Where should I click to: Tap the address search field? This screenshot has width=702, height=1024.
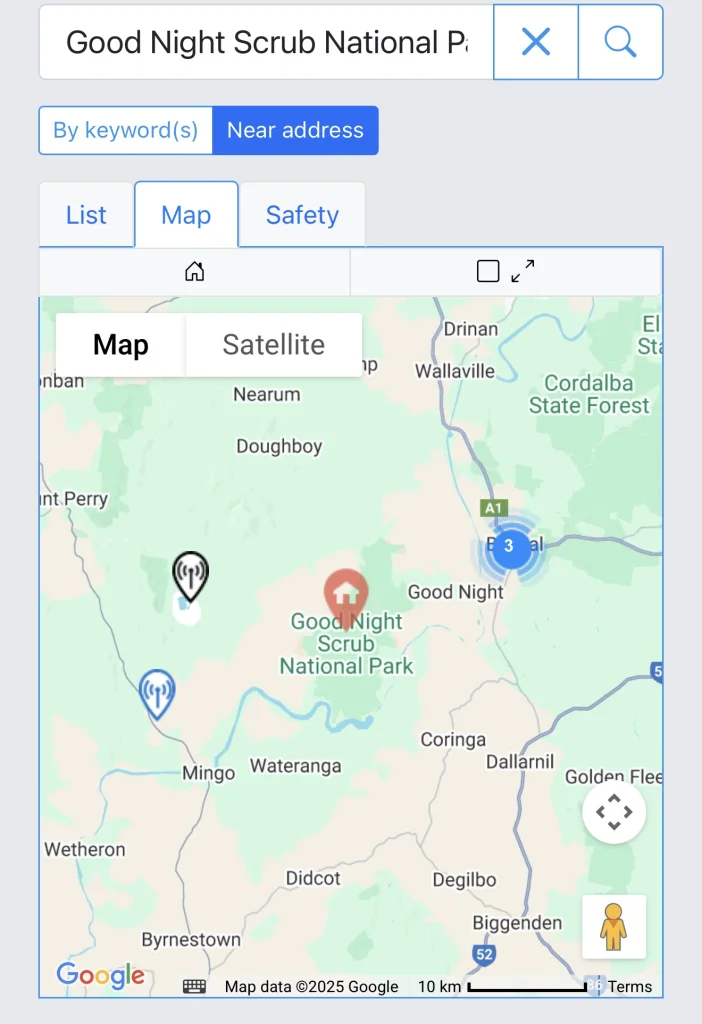pyautogui.click(x=266, y=42)
